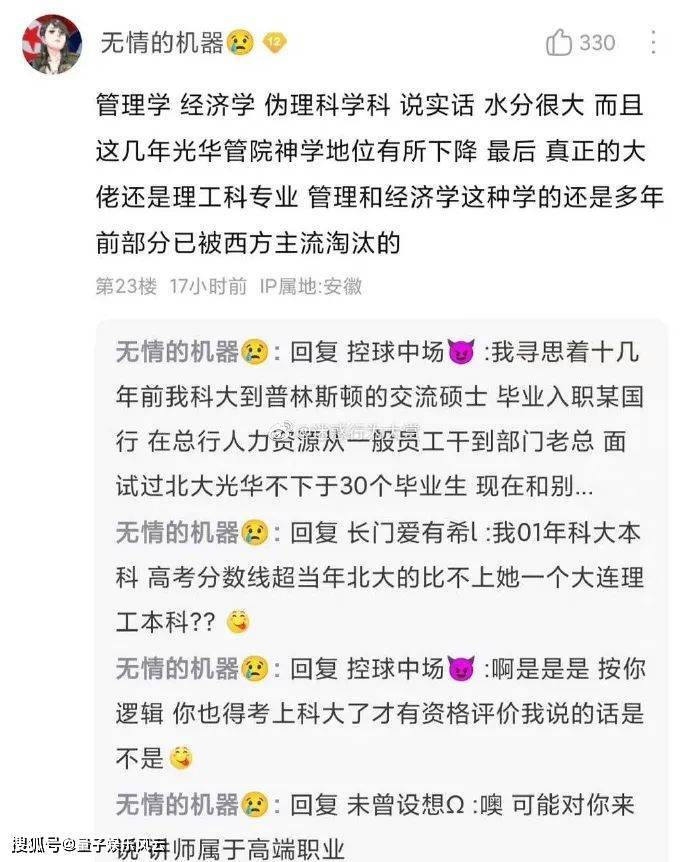Image resolution: width=690 pixels, height=862 pixels.
Task: Tap the username 无情的机器 at the top
Action: click(x=162, y=43)
